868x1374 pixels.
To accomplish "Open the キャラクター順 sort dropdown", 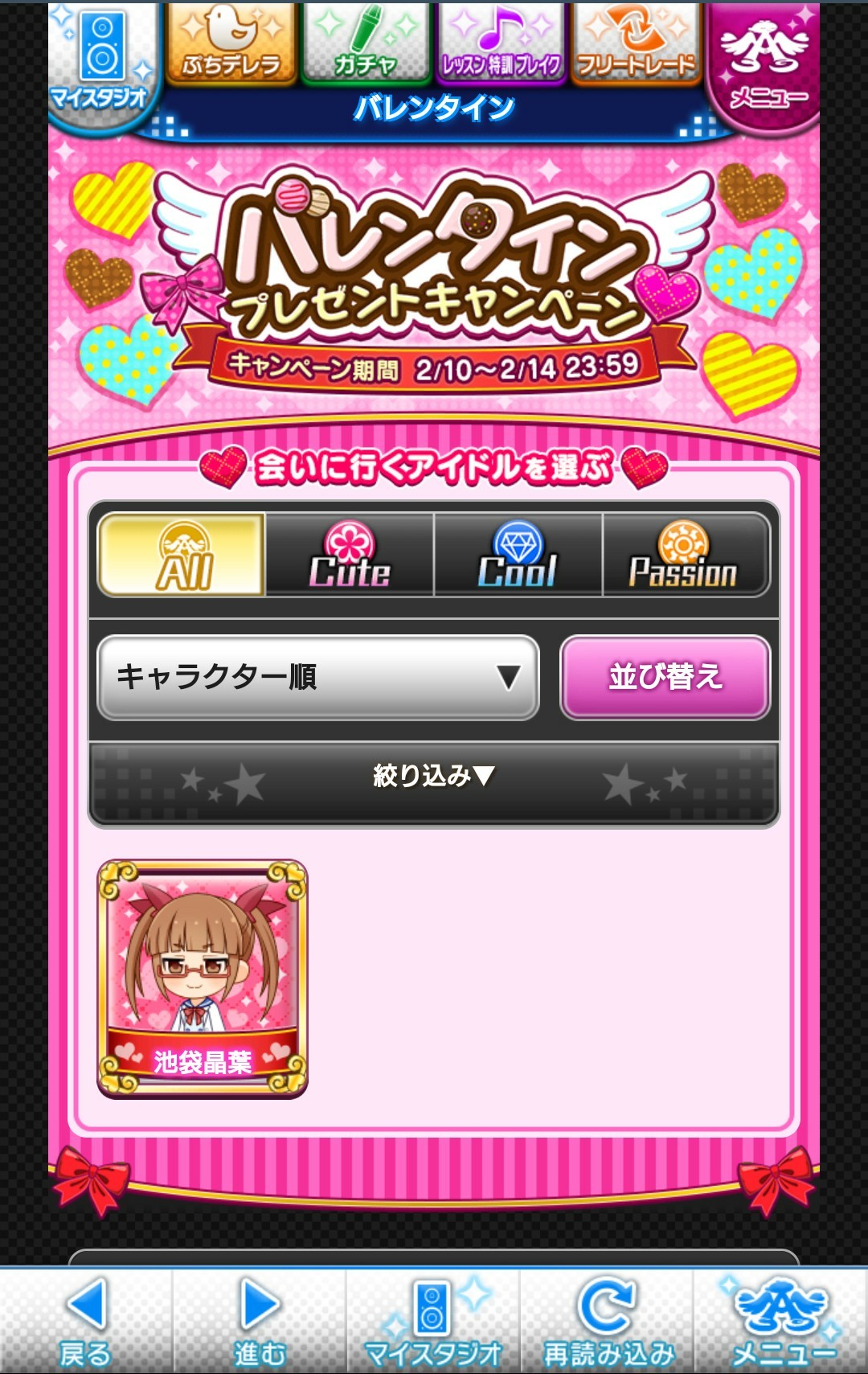I will click(x=318, y=677).
